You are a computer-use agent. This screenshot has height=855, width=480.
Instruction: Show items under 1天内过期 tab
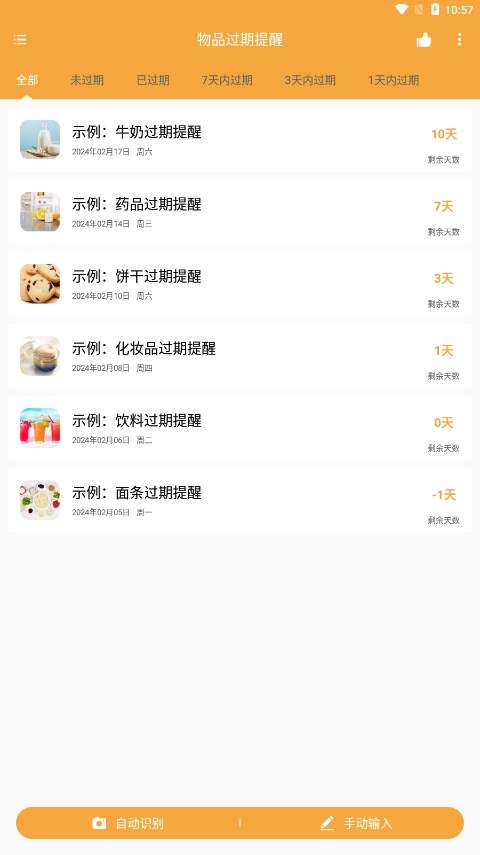pos(393,80)
